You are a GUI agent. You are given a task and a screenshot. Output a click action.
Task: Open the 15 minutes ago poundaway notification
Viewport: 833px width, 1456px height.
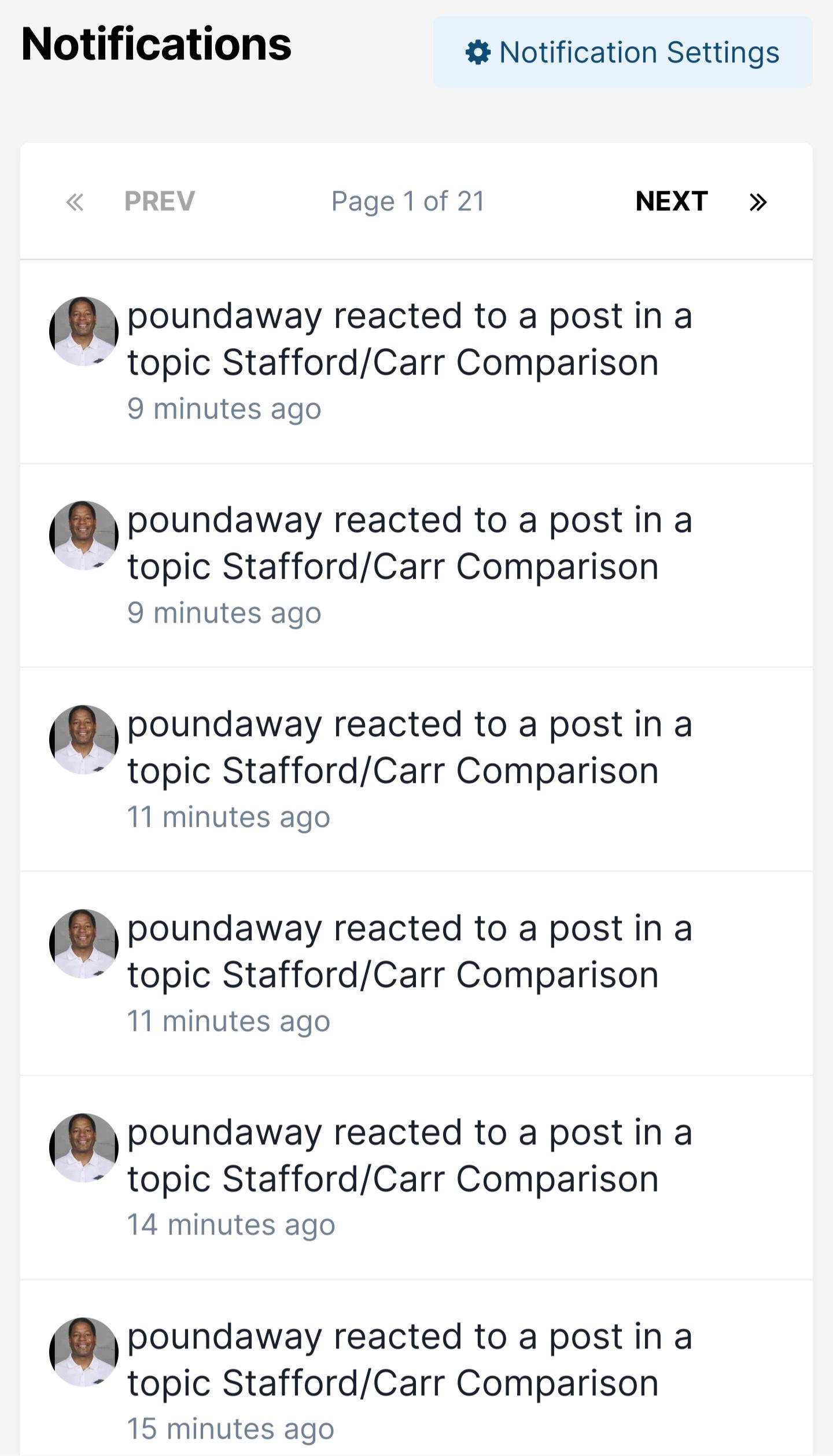click(x=417, y=1369)
